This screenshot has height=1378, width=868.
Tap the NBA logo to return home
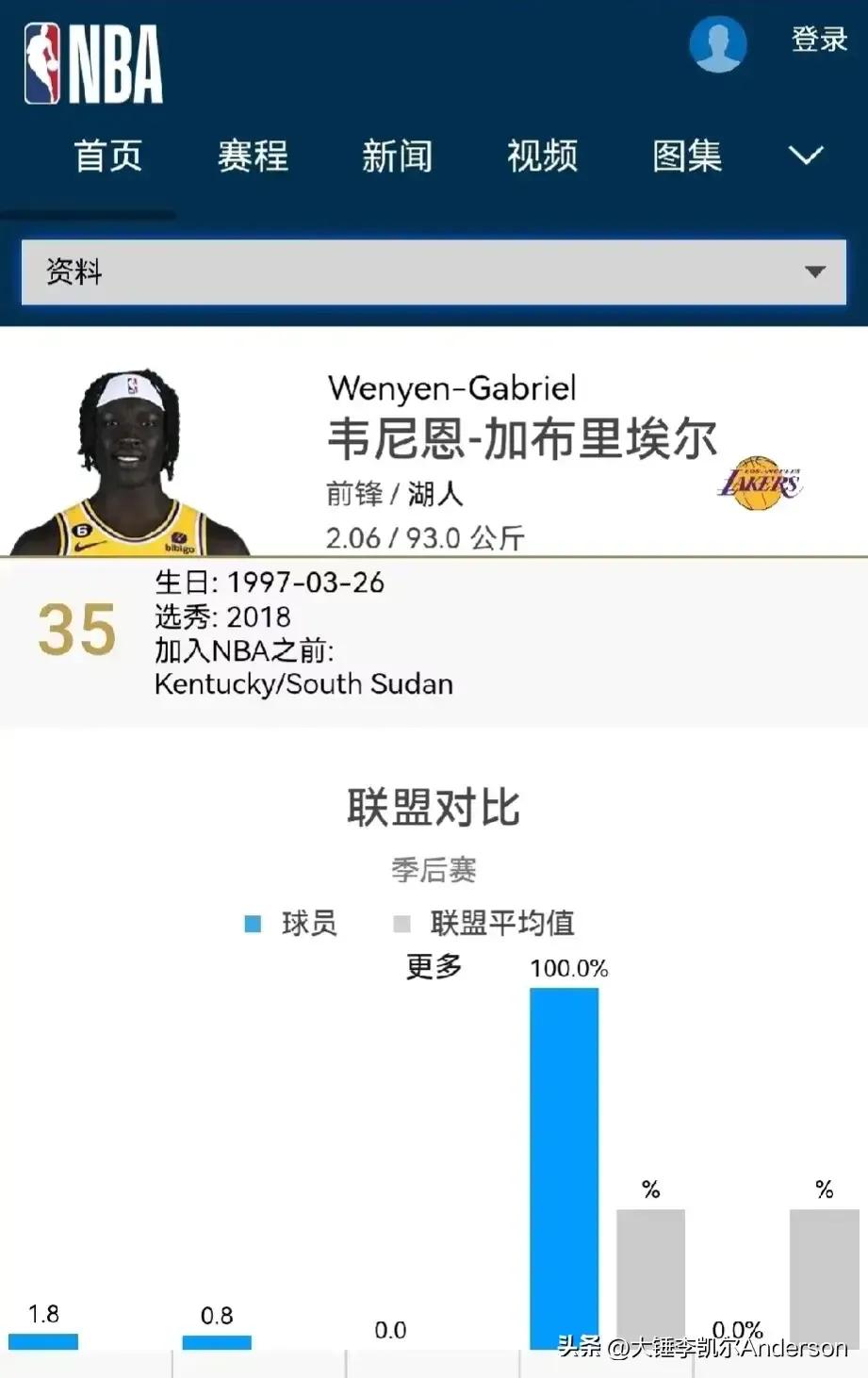pyautogui.click(x=93, y=63)
